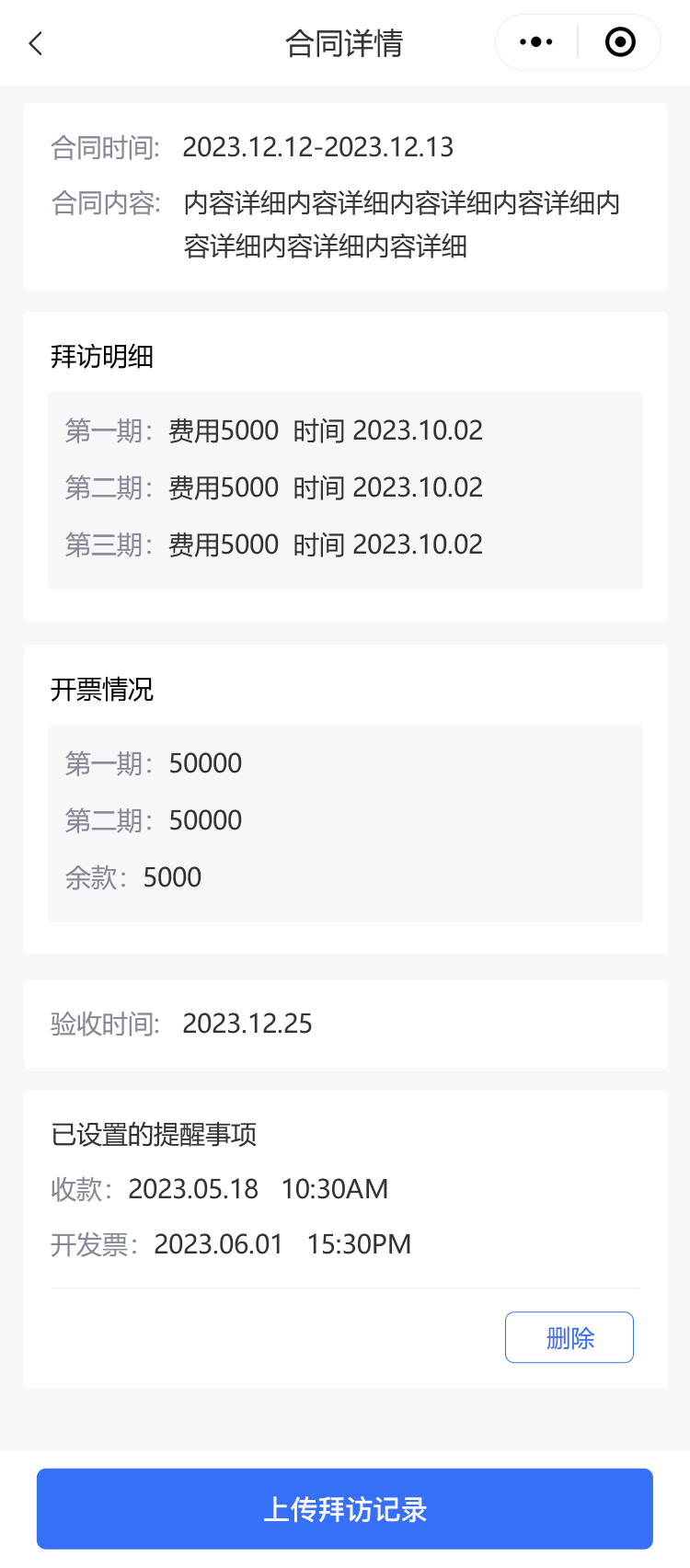Viewport: 690px width, 1568px height.
Task: Close the mini program via the circle icon
Action: (x=620, y=42)
